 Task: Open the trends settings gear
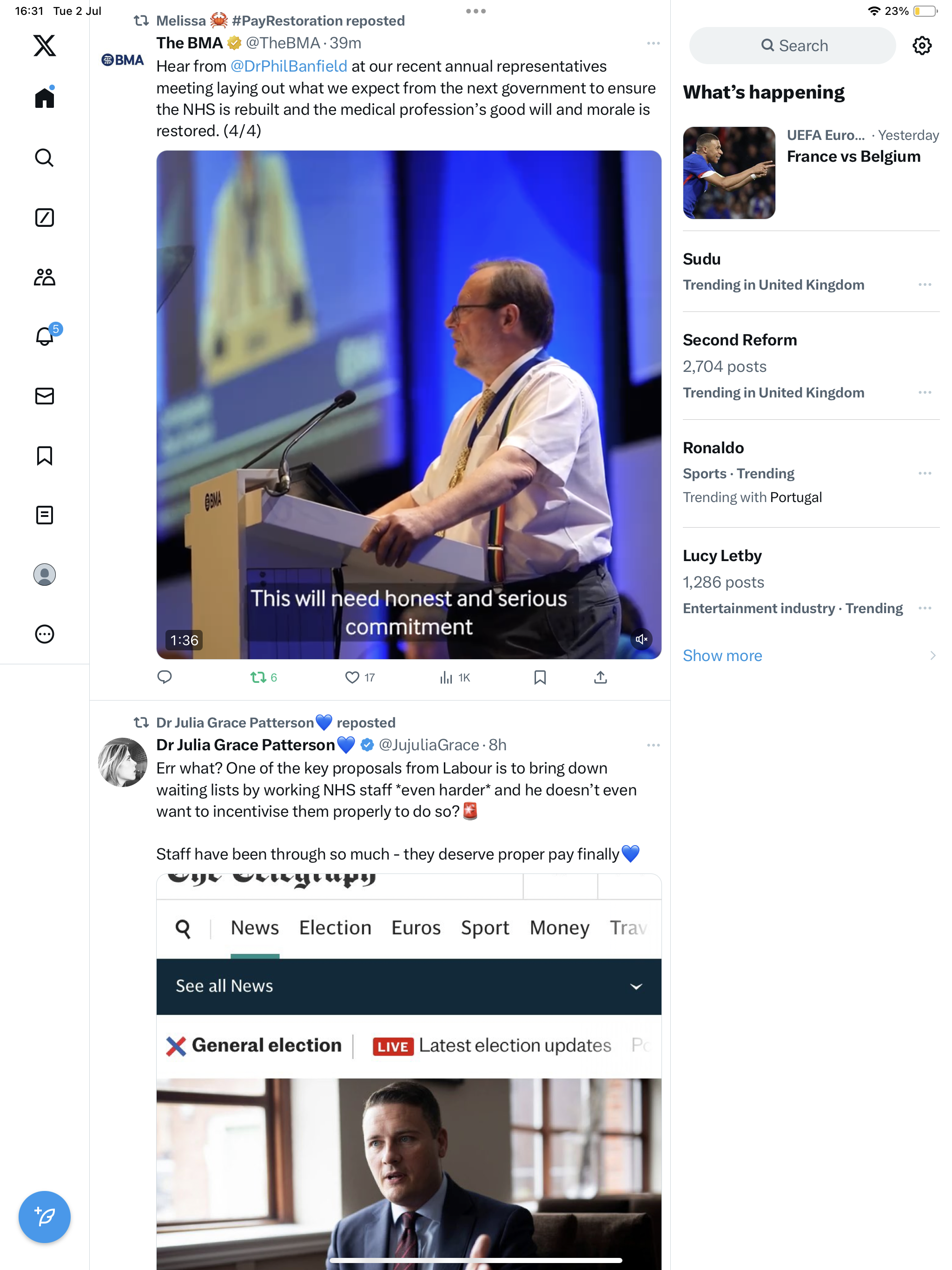click(x=922, y=46)
